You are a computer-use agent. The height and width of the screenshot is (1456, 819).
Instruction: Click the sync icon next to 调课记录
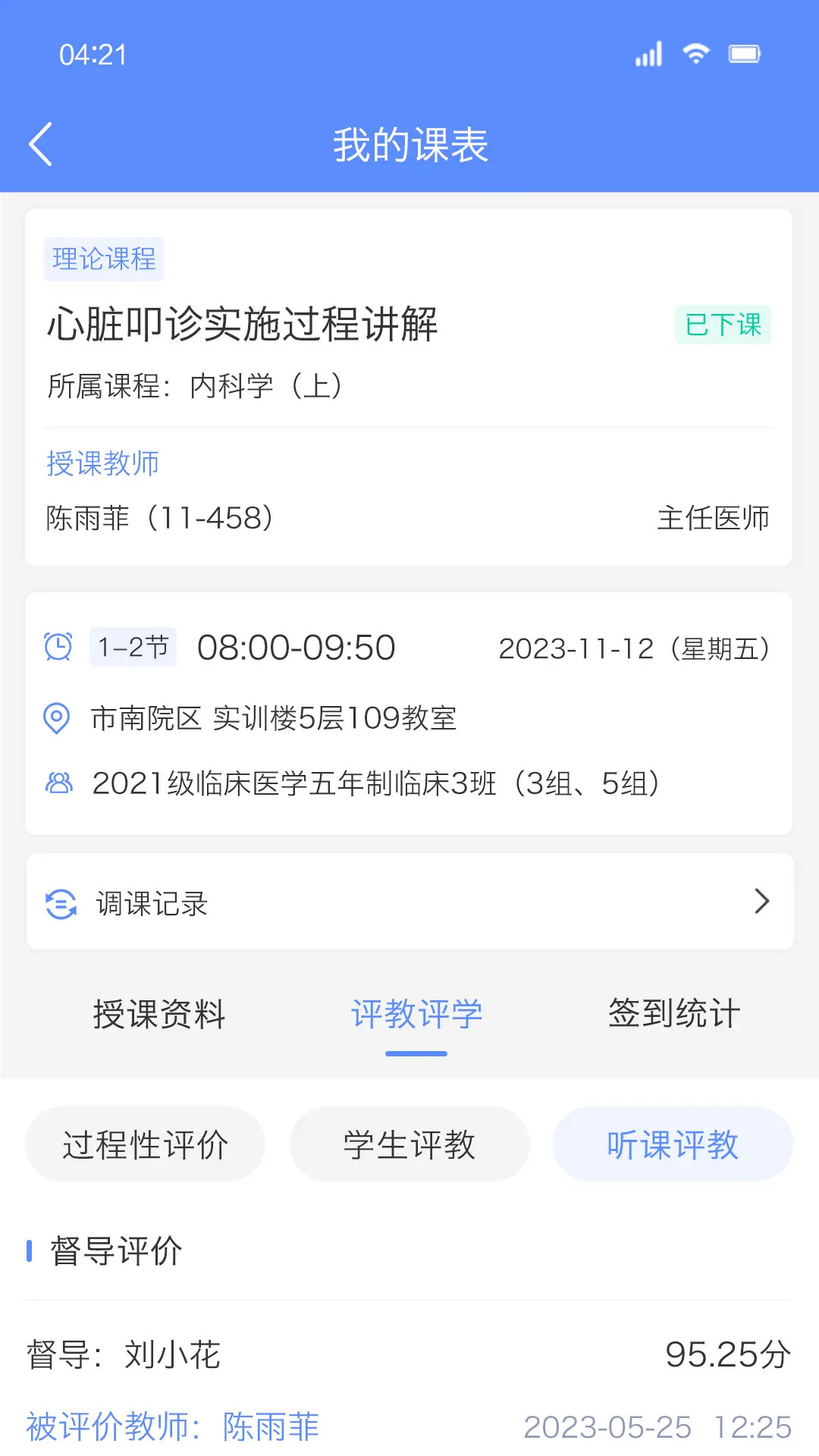(60, 902)
